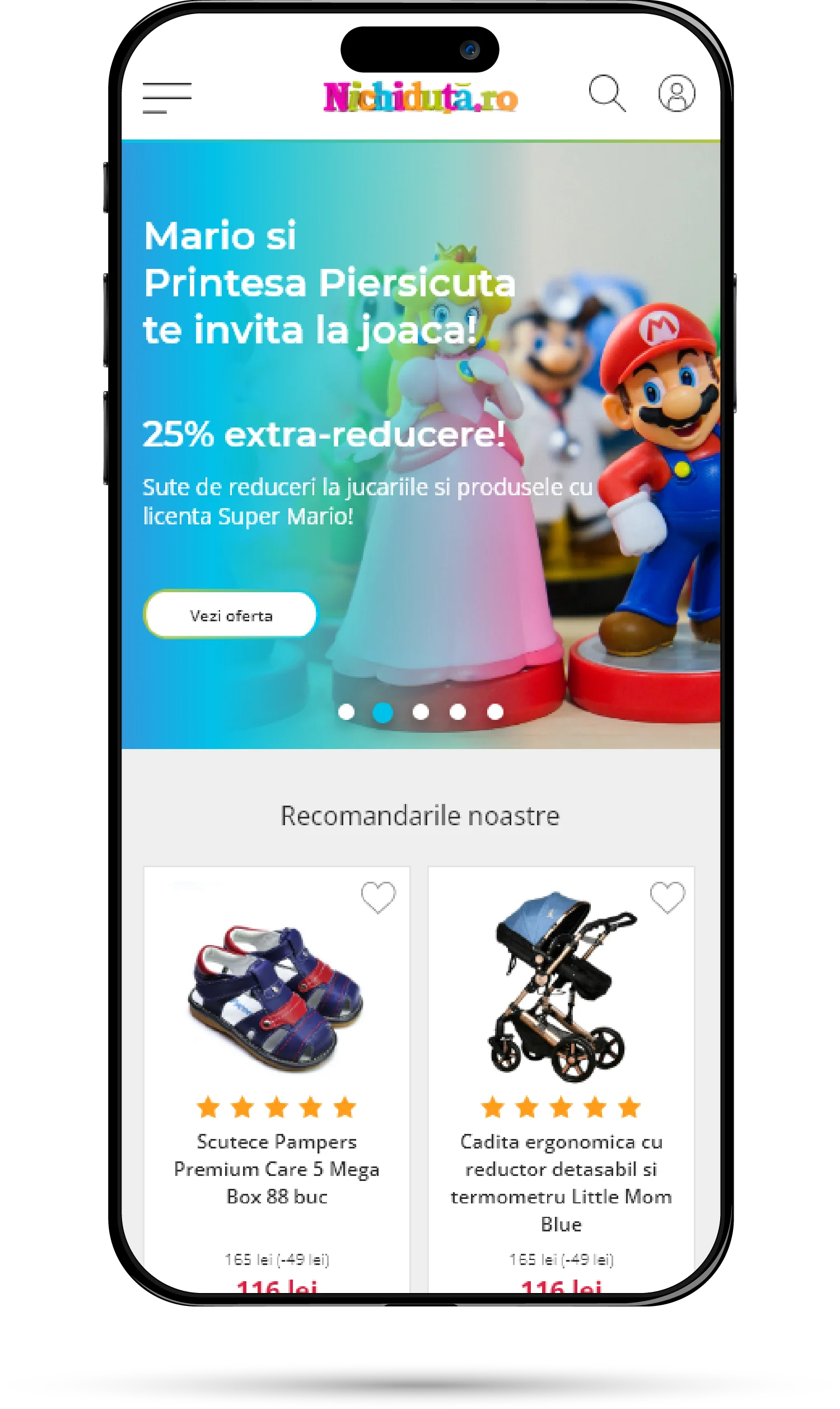Jump to the third banner slide dot
The image size is (840, 1409).
(x=421, y=712)
